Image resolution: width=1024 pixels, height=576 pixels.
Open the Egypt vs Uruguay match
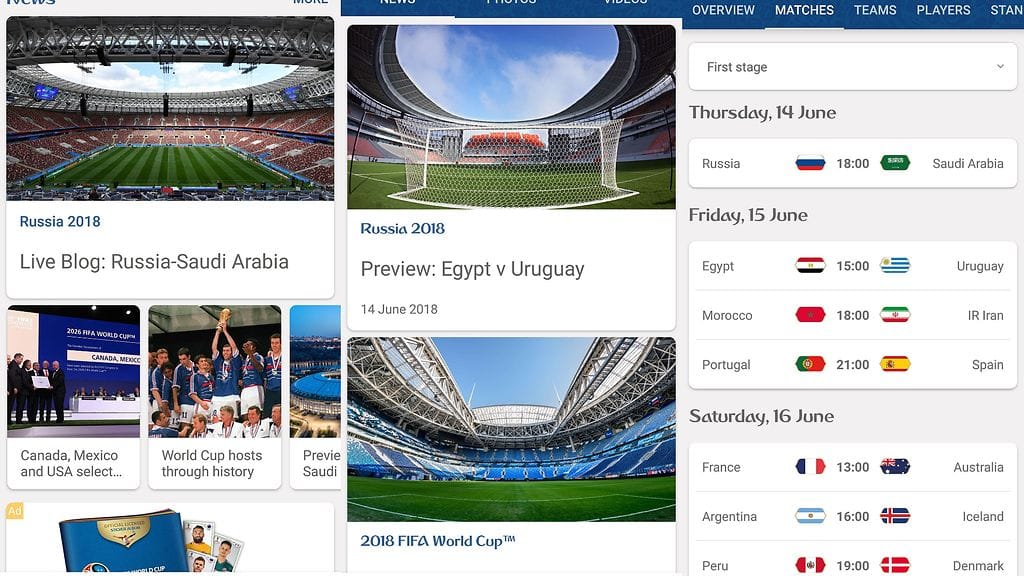853,266
